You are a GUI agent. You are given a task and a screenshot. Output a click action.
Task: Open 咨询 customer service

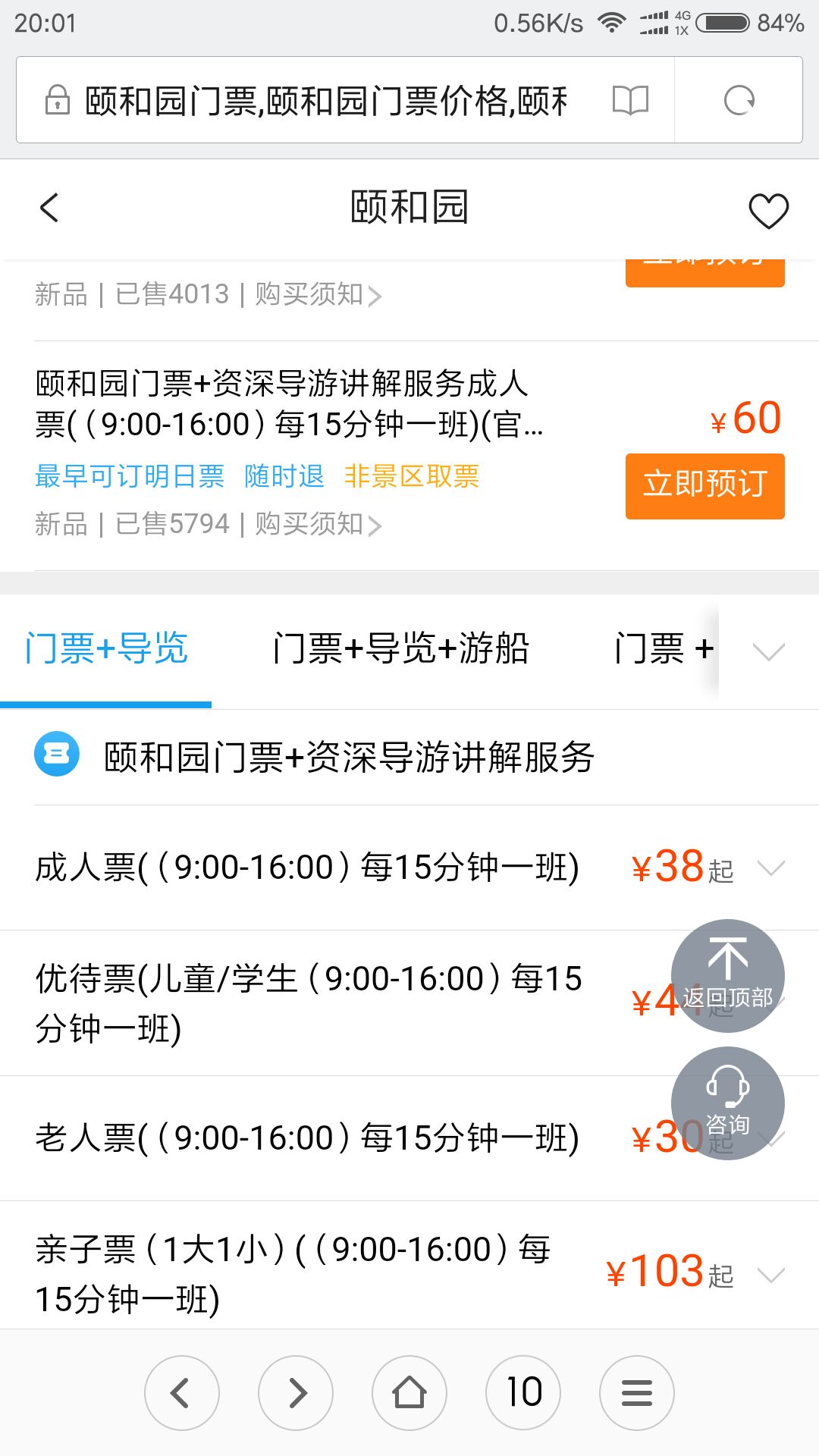pyautogui.click(x=728, y=1103)
